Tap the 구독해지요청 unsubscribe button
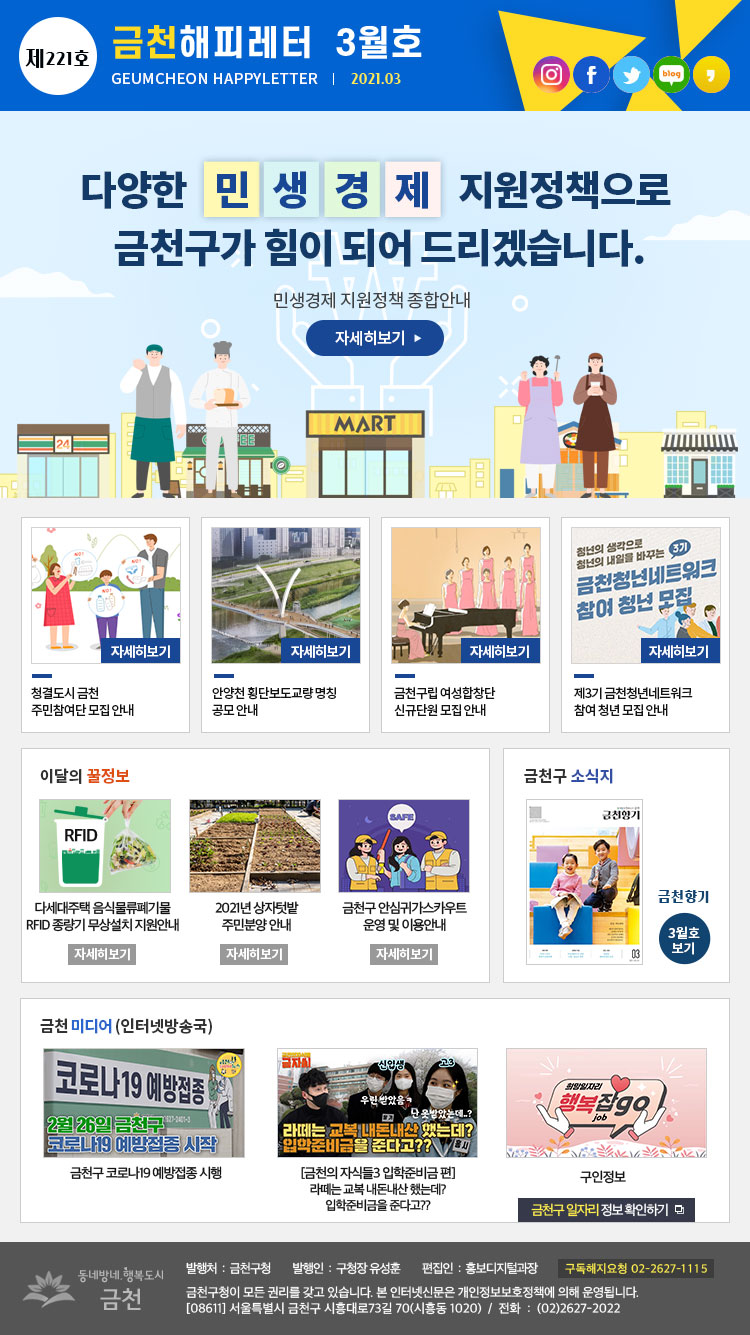The image size is (750, 1335). pyautogui.click(x=636, y=1268)
